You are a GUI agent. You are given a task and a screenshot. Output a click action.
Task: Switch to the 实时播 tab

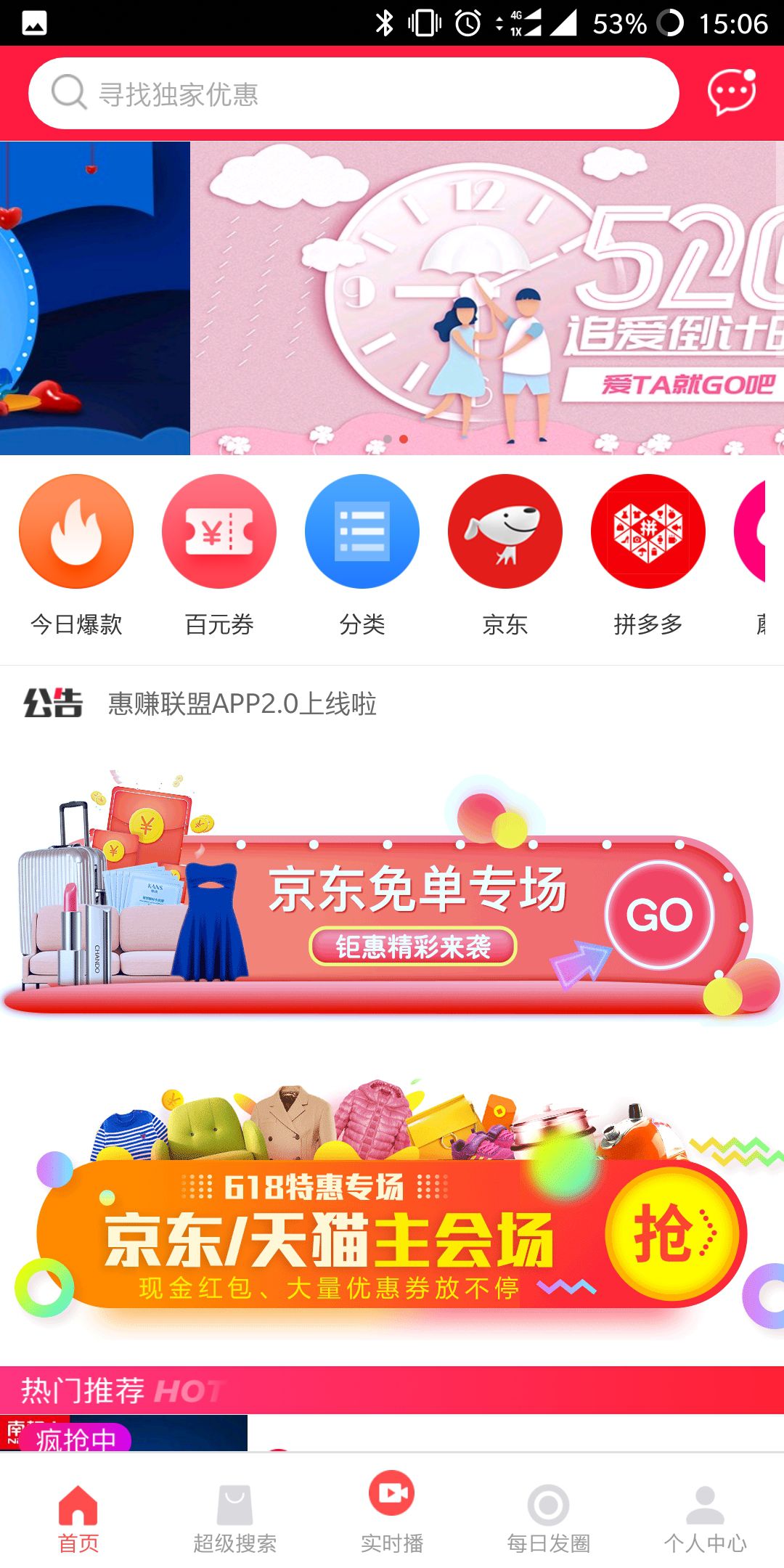pyautogui.click(x=392, y=1511)
